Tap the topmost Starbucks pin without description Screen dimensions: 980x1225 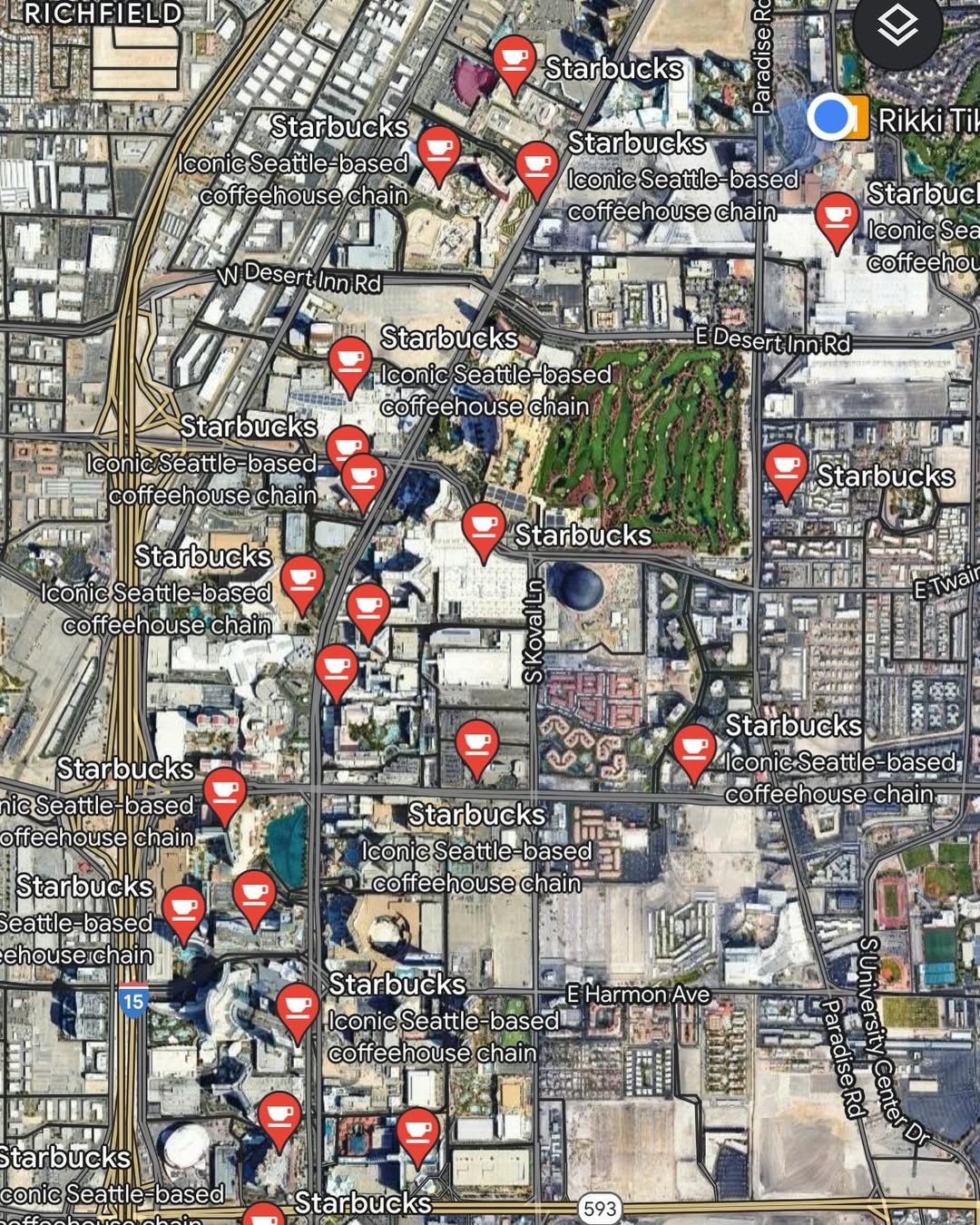tap(514, 62)
